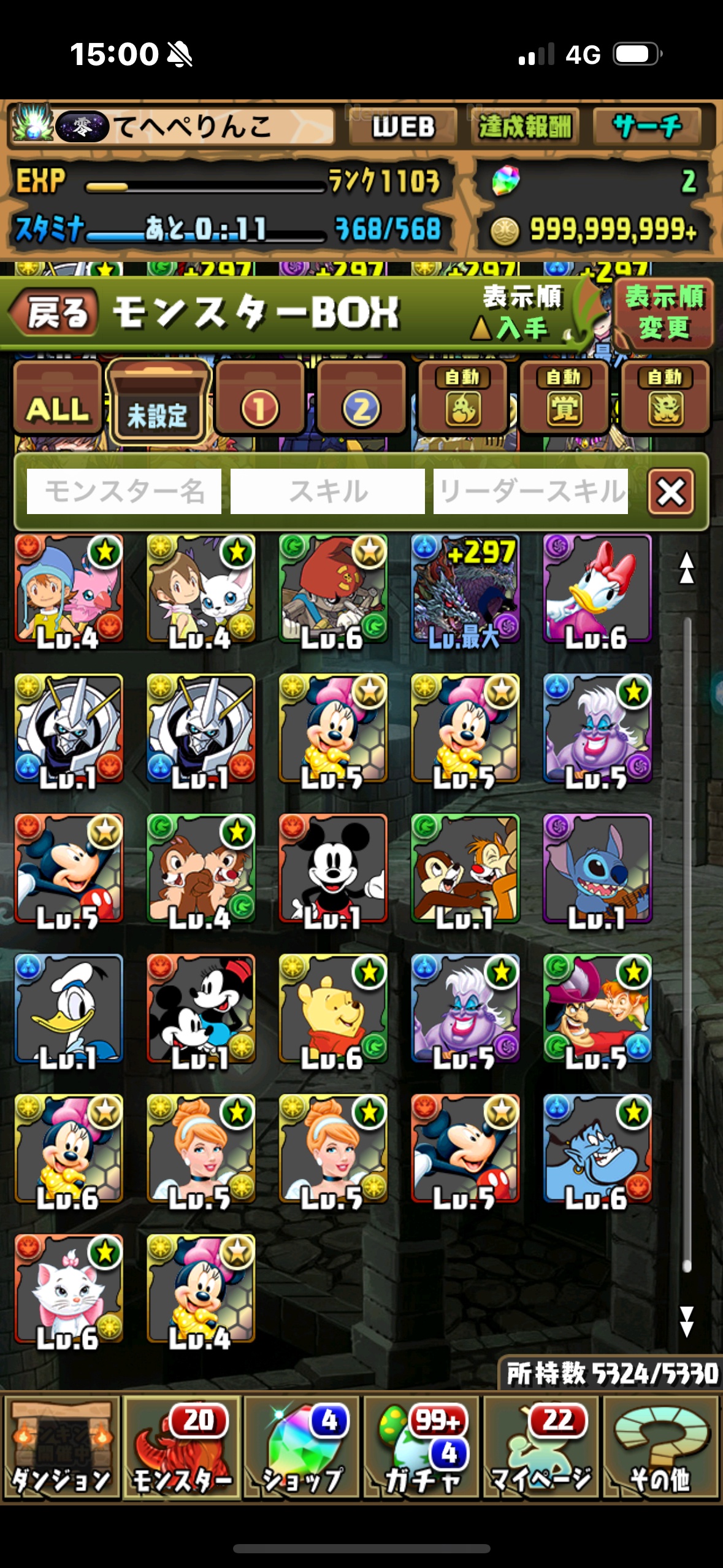Close the search filter bar
723x1568 pixels.
pos(671,492)
